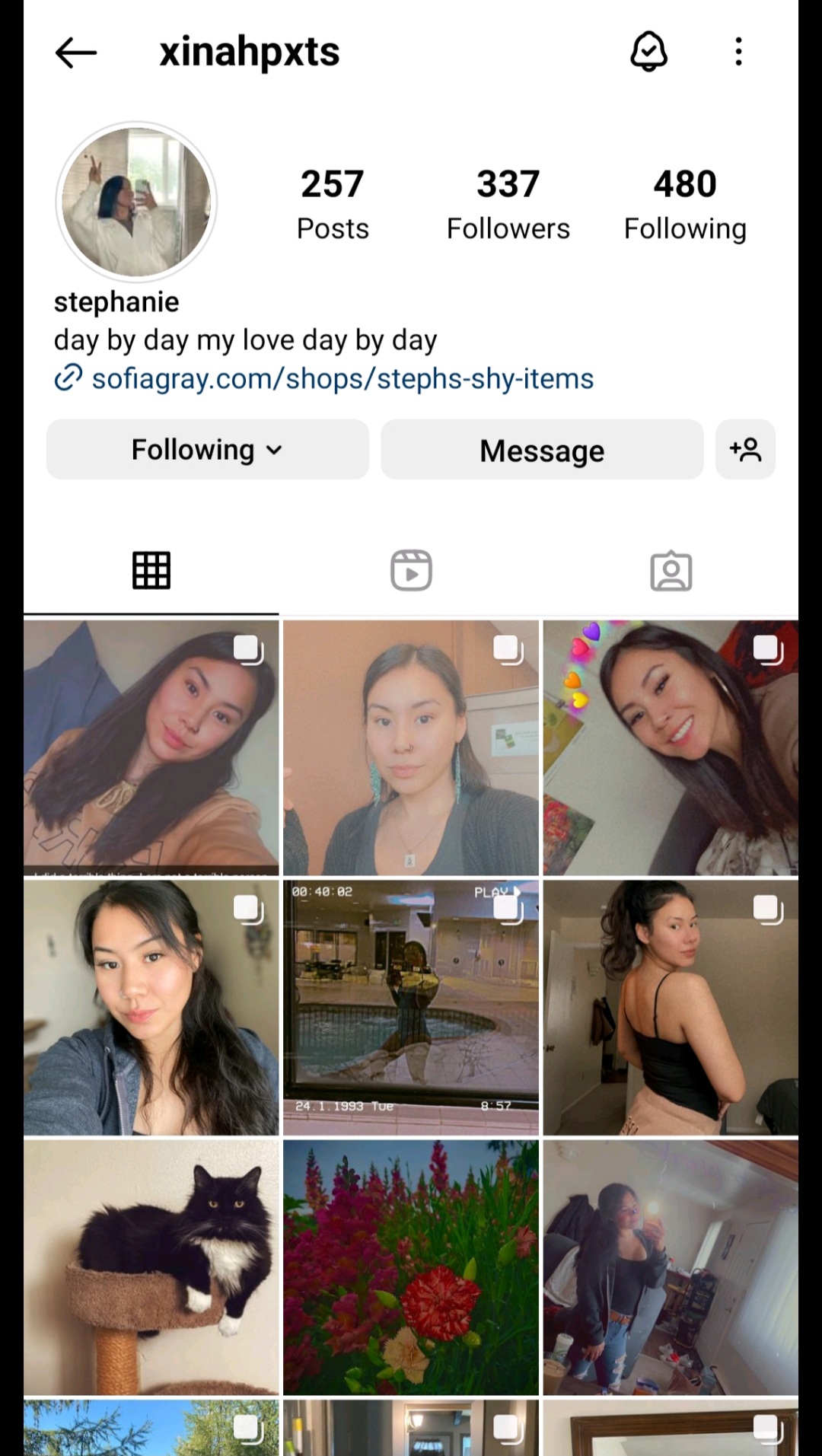
Task: Open the three-dot overflow menu
Action: pyautogui.click(x=738, y=52)
